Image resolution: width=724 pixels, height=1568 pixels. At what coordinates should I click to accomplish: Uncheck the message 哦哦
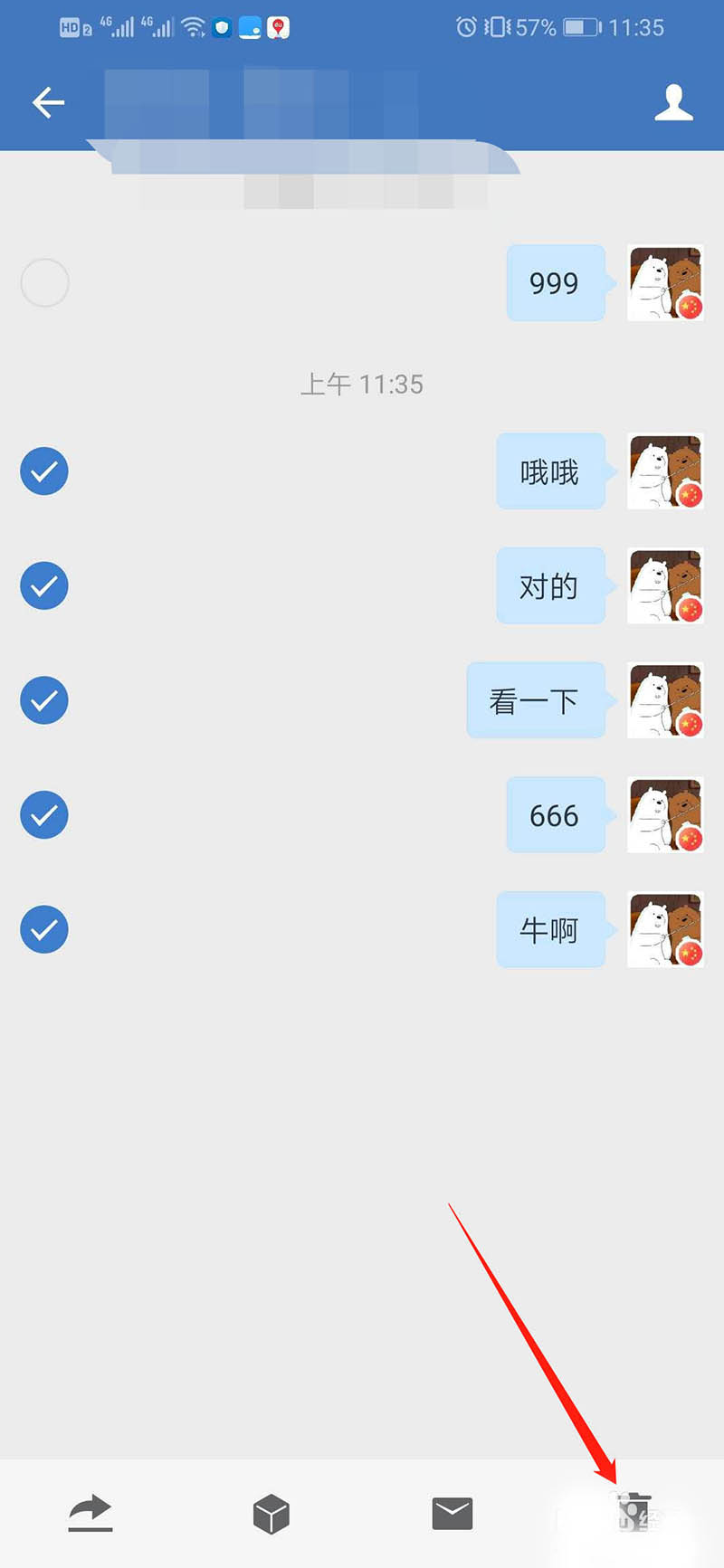[x=44, y=471]
